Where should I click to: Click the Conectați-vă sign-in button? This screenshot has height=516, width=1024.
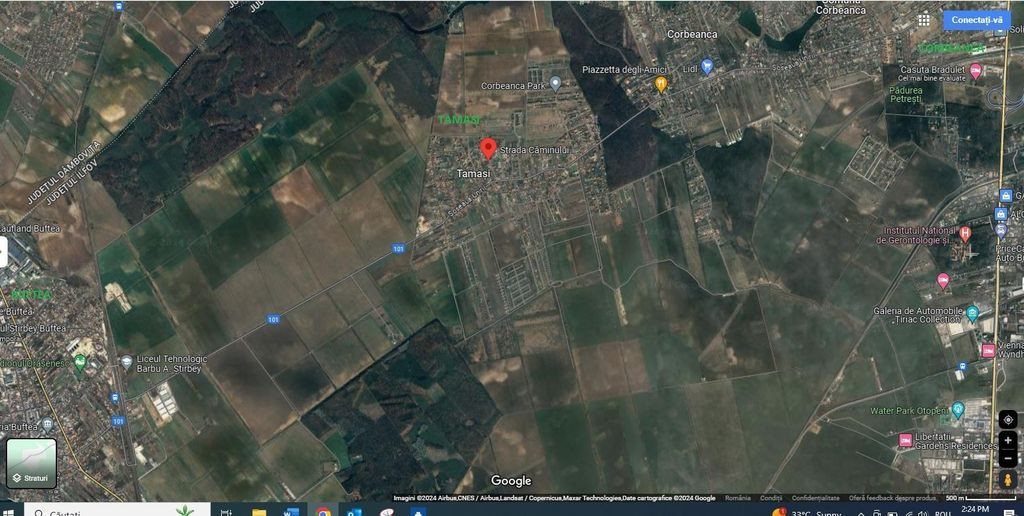click(976, 20)
